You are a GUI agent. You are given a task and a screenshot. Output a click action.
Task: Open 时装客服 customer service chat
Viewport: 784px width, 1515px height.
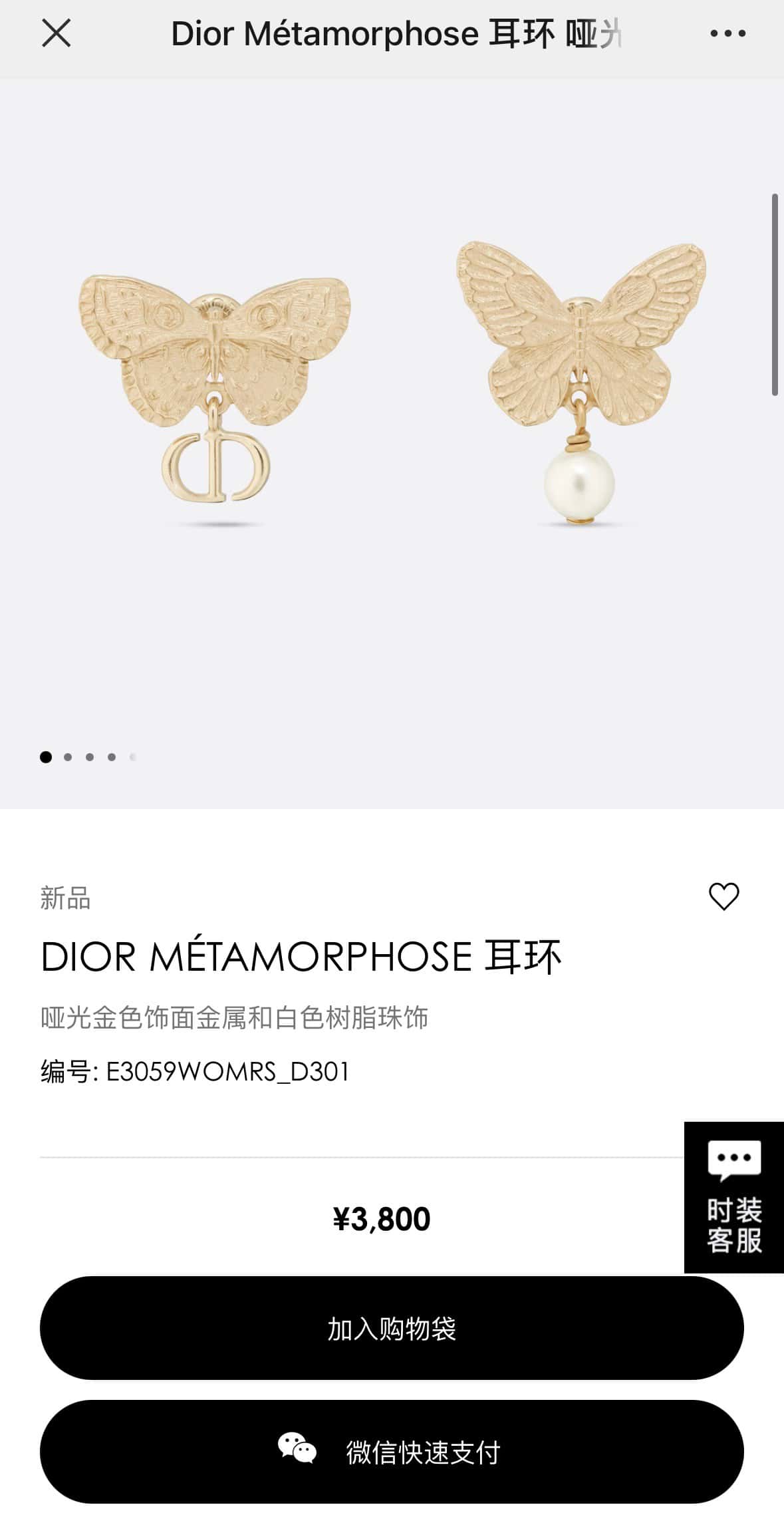[734, 1198]
